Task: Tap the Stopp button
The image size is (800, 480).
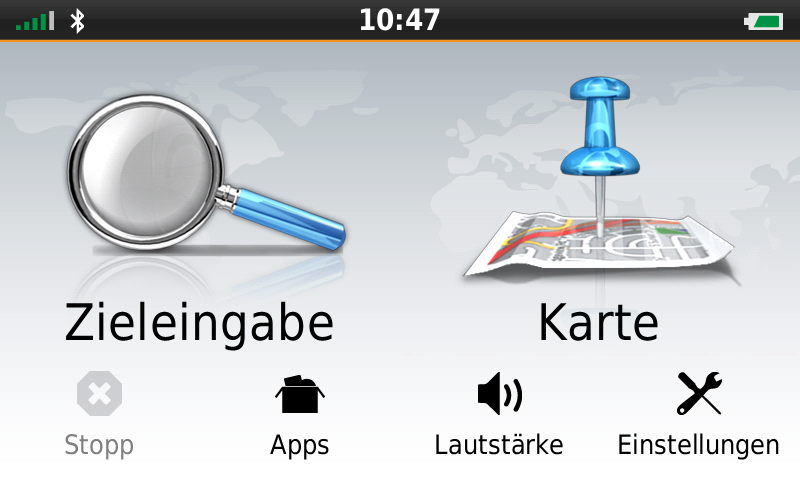Action: [x=99, y=412]
